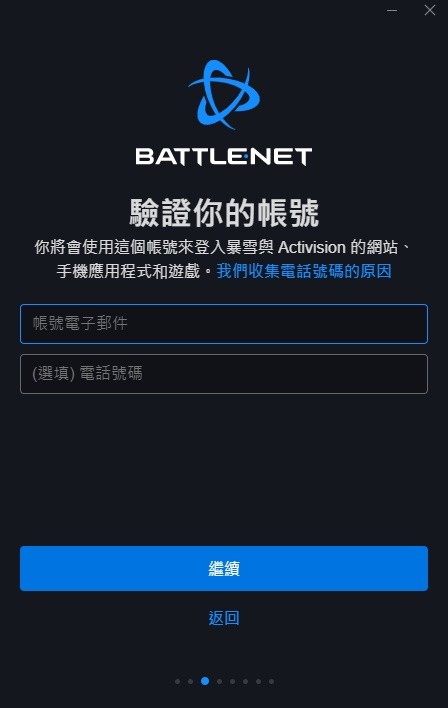Select the (選填) 電話號碼 field
The image size is (448, 708).
[224, 374]
